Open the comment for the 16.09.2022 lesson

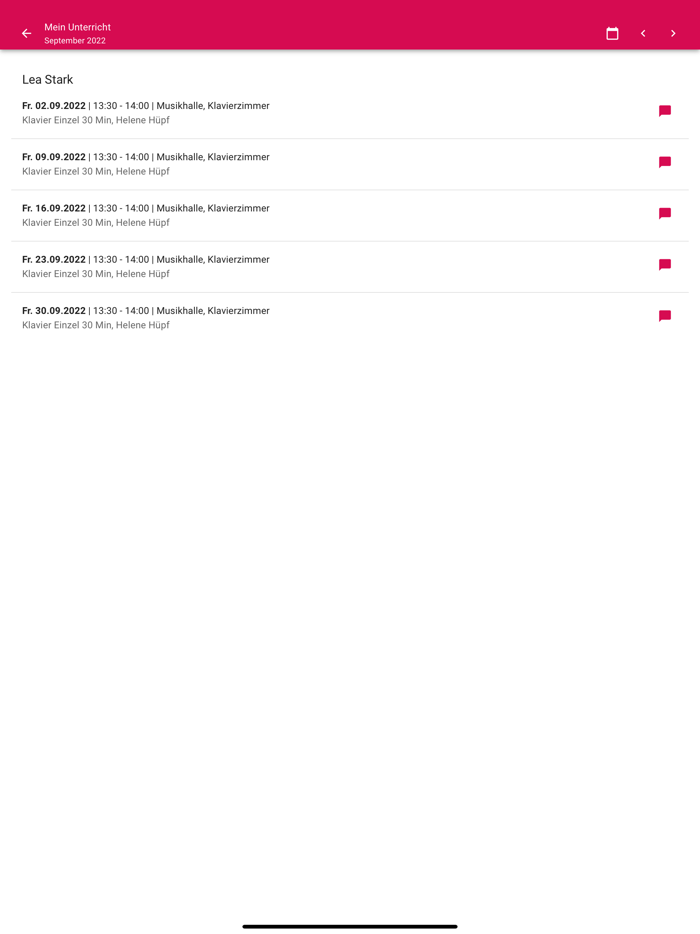tap(665, 213)
